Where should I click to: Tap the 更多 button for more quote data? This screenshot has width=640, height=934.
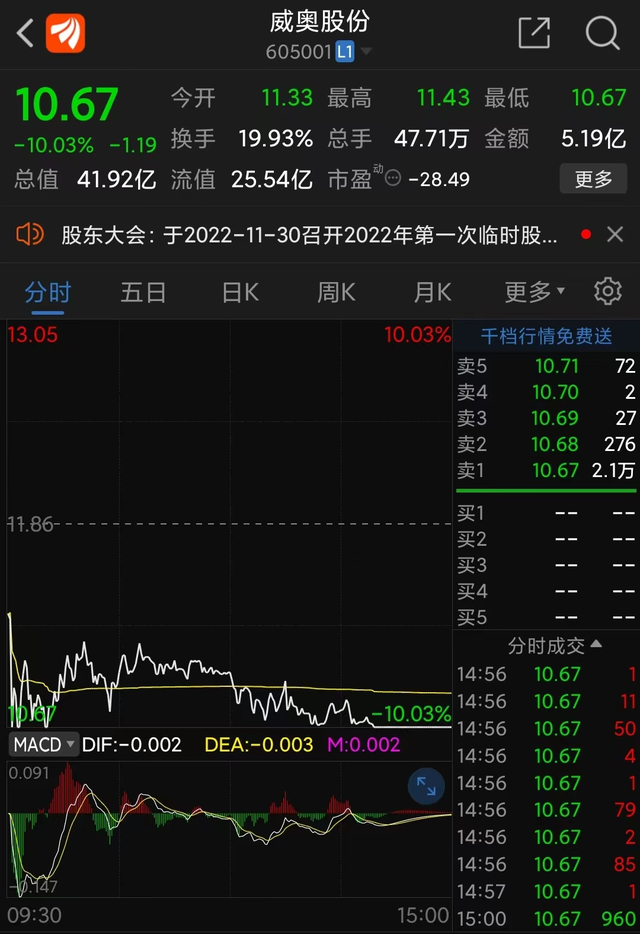(593, 179)
